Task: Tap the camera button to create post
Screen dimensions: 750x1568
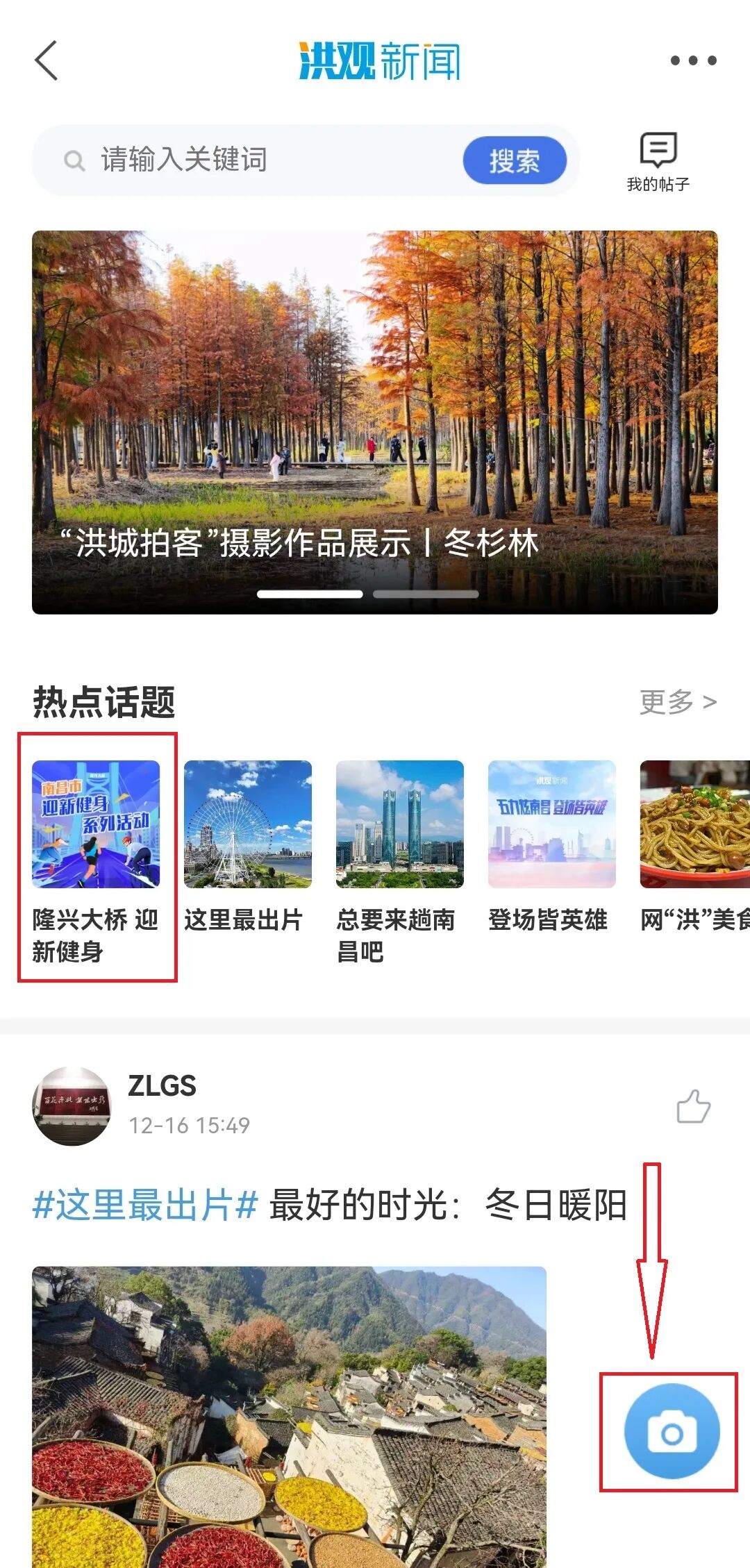Action: click(671, 1431)
